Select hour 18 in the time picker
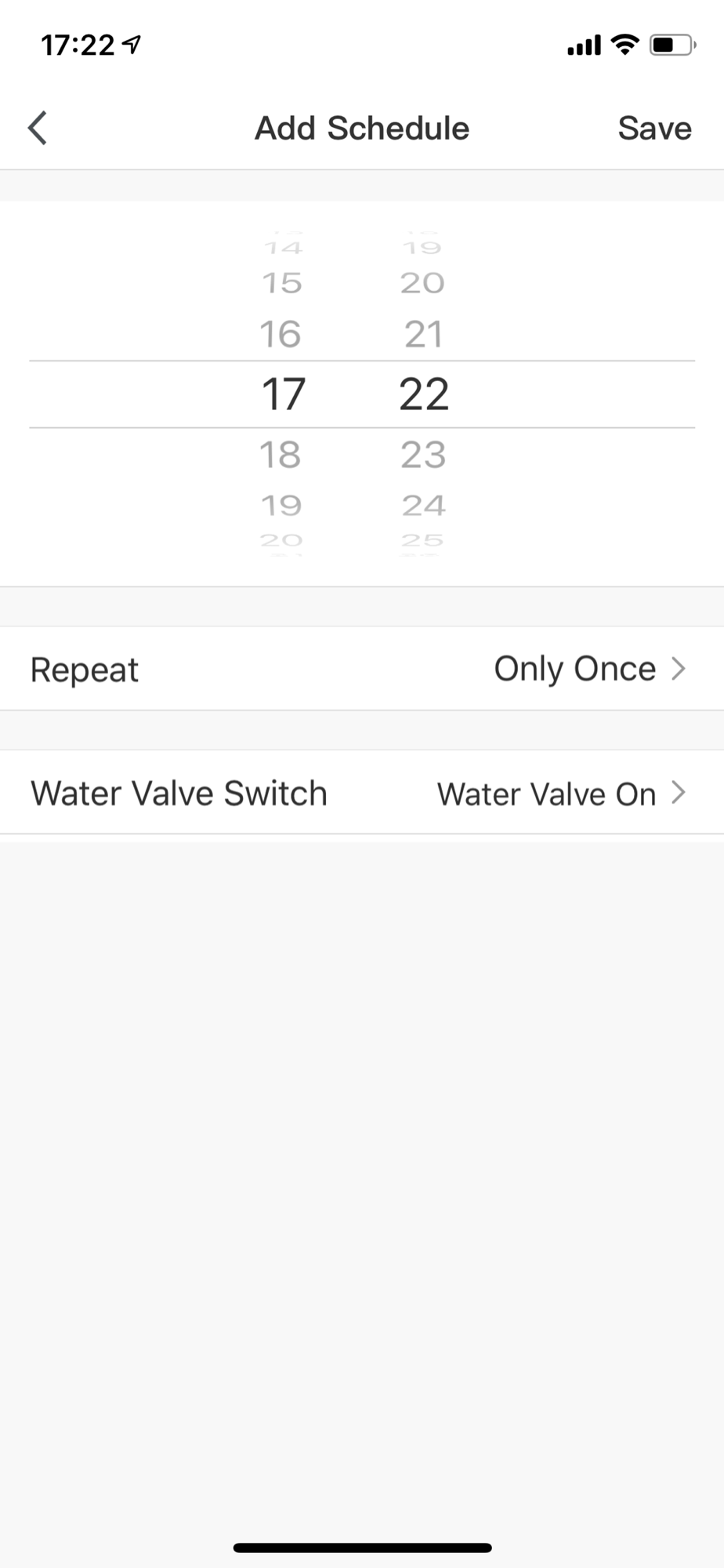 tap(281, 455)
